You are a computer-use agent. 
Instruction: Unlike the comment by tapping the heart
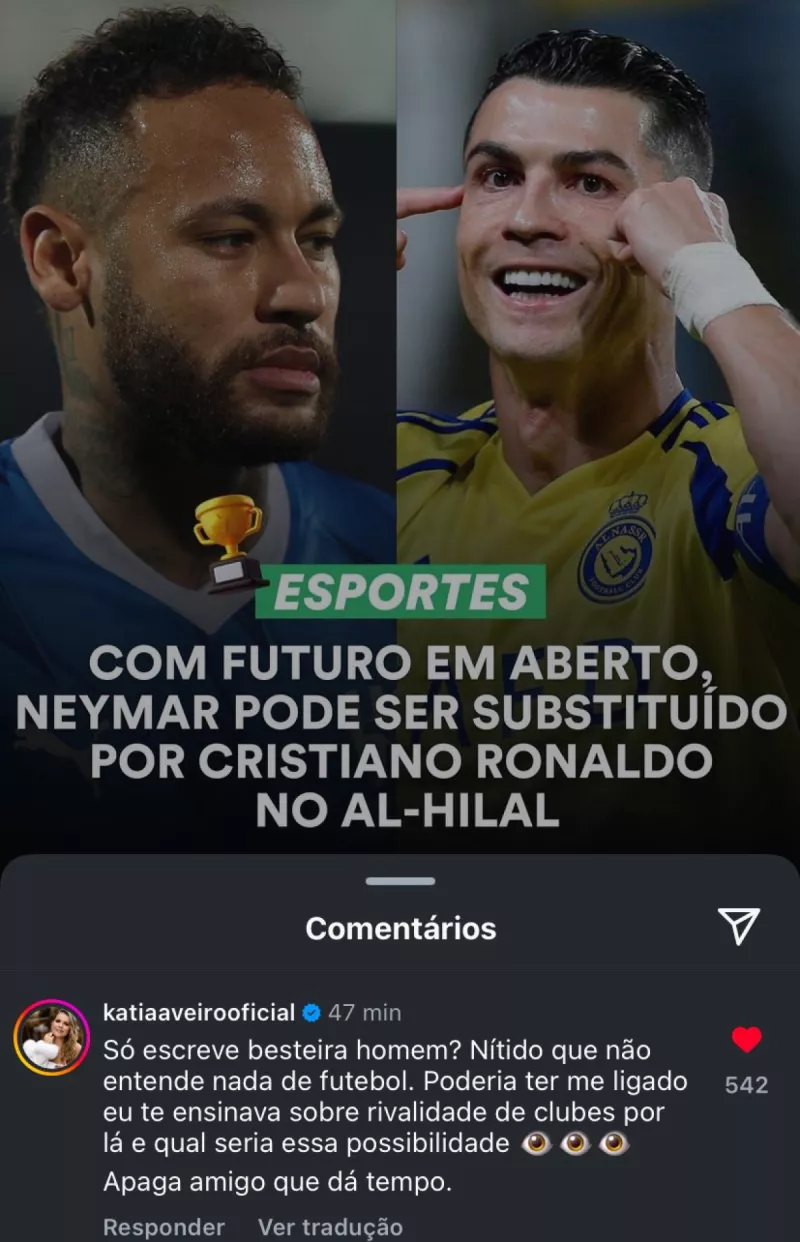[x=745, y=1040]
